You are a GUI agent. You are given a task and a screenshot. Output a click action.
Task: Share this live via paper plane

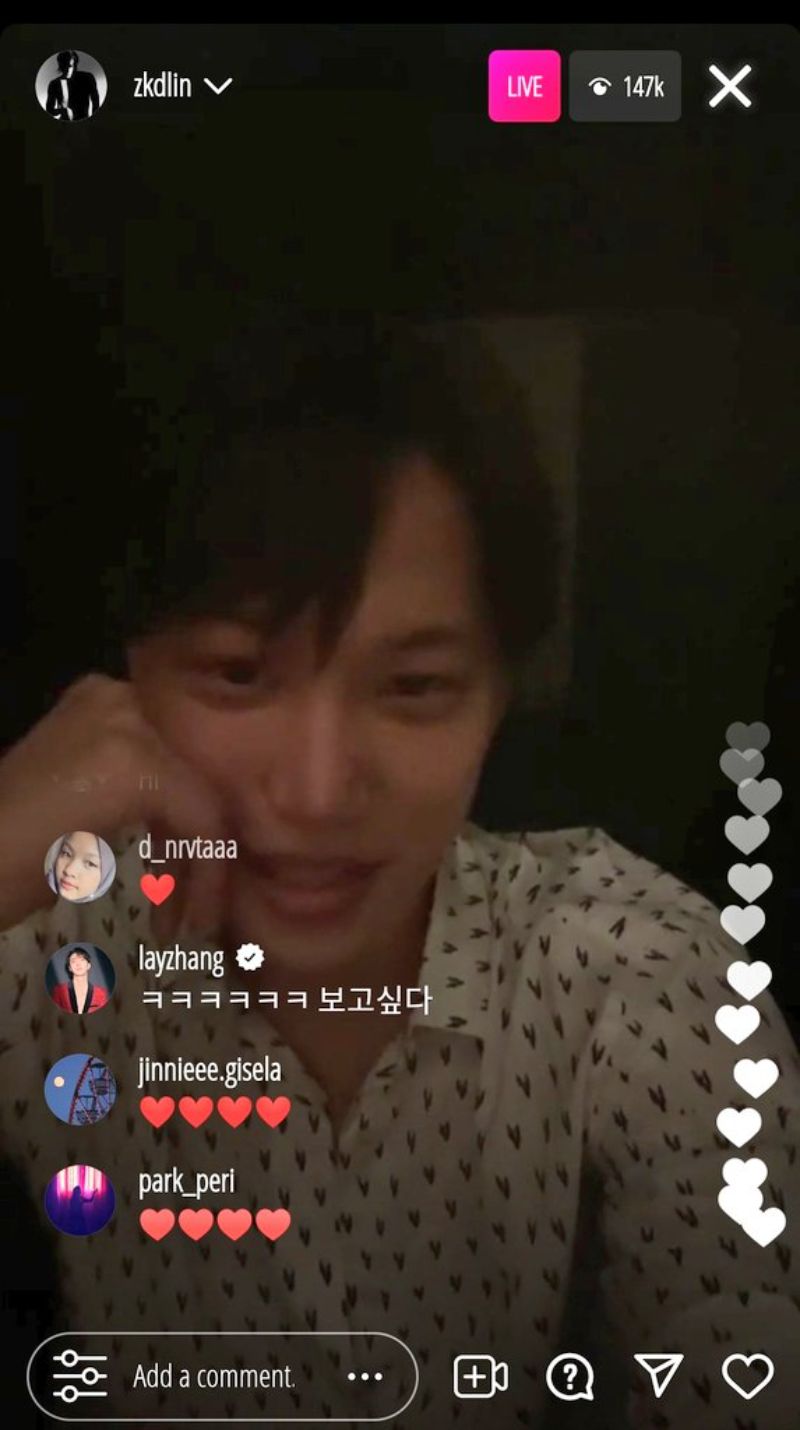pos(659,1377)
